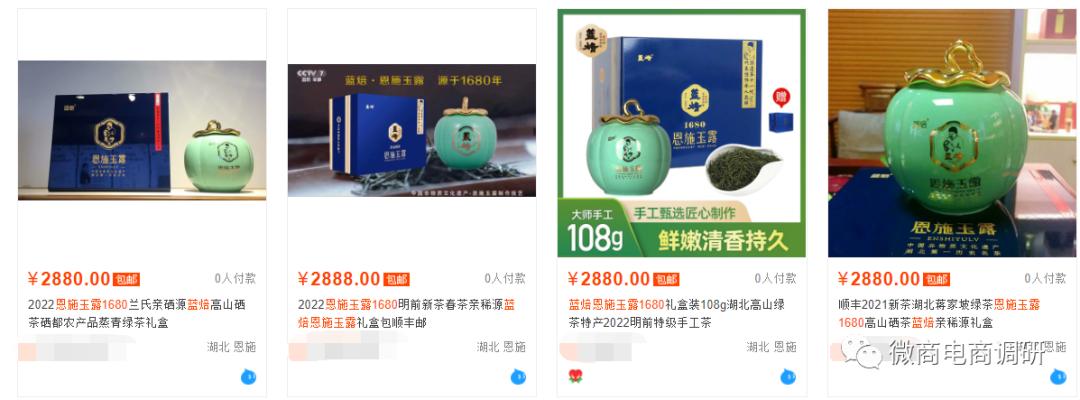Chat with seller of 礼盒装108g listing

click(788, 377)
